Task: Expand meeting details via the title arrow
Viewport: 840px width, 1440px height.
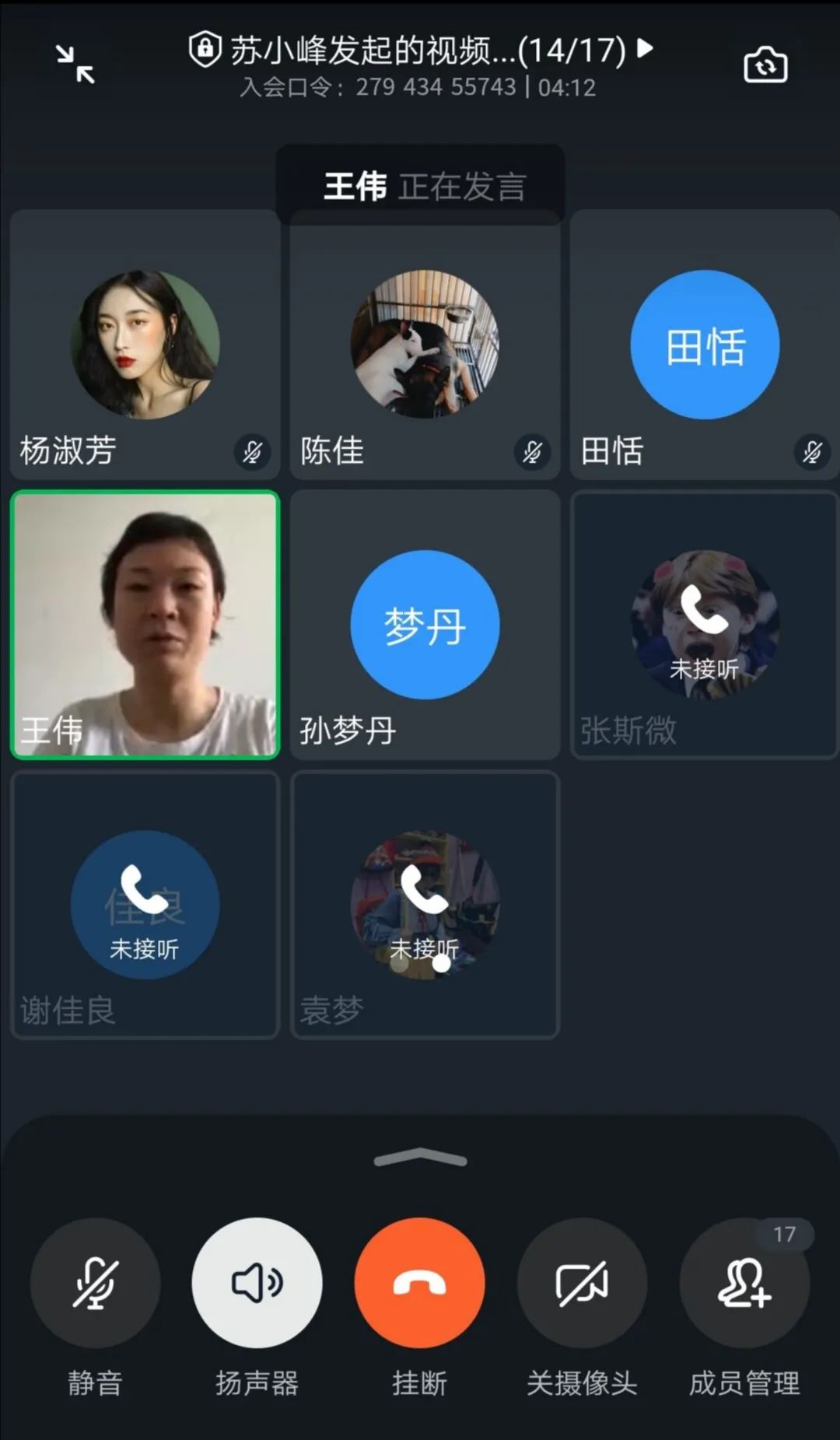Action: click(x=645, y=49)
